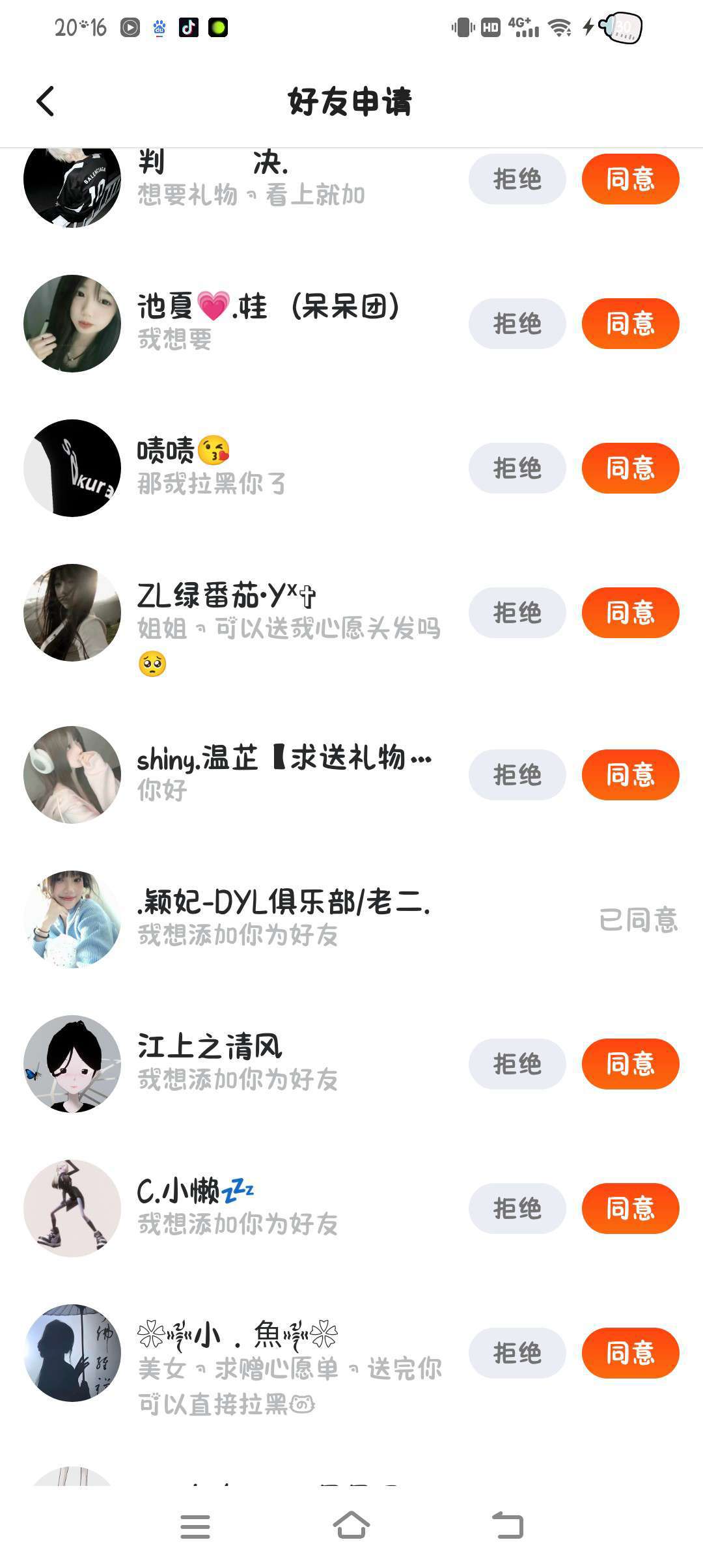Tap 同意 for the user 啧啧

tap(629, 468)
